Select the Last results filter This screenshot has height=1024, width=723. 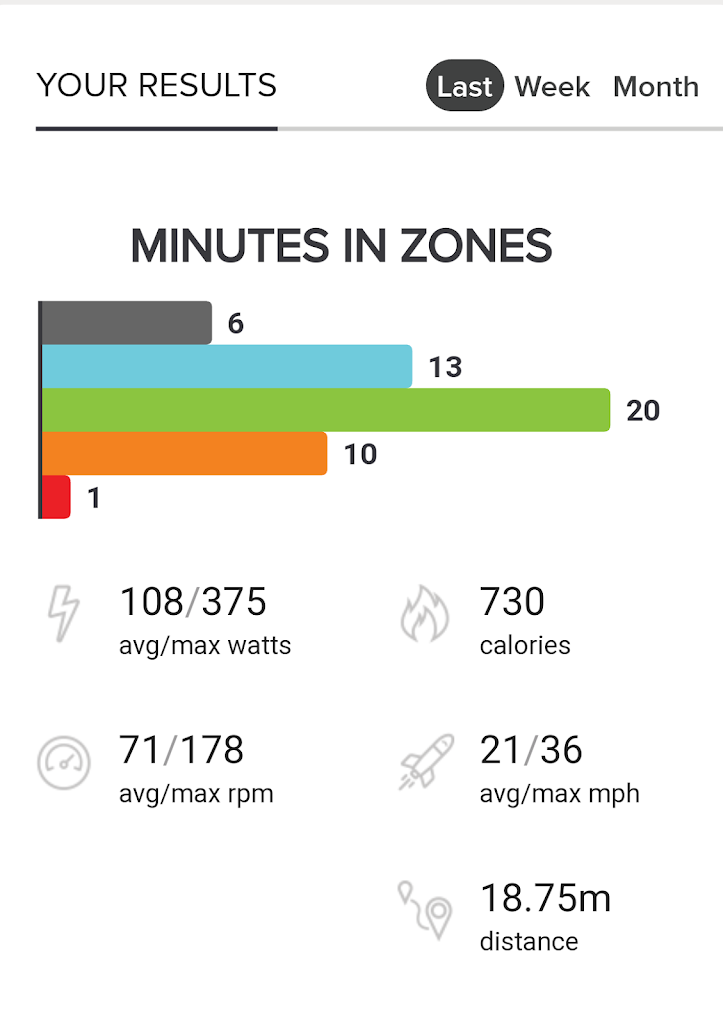click(x=464, y=87)
